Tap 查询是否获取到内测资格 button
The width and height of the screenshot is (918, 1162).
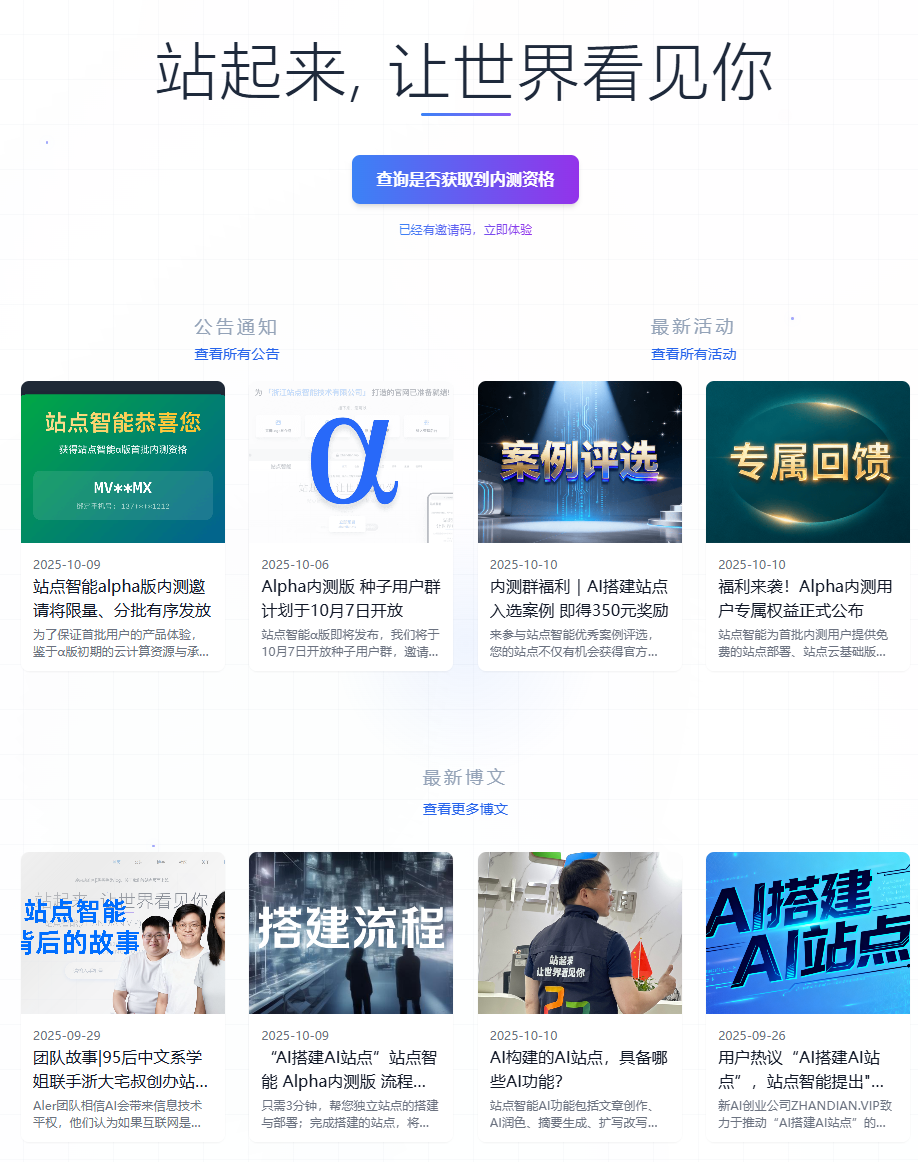(465, 180)
